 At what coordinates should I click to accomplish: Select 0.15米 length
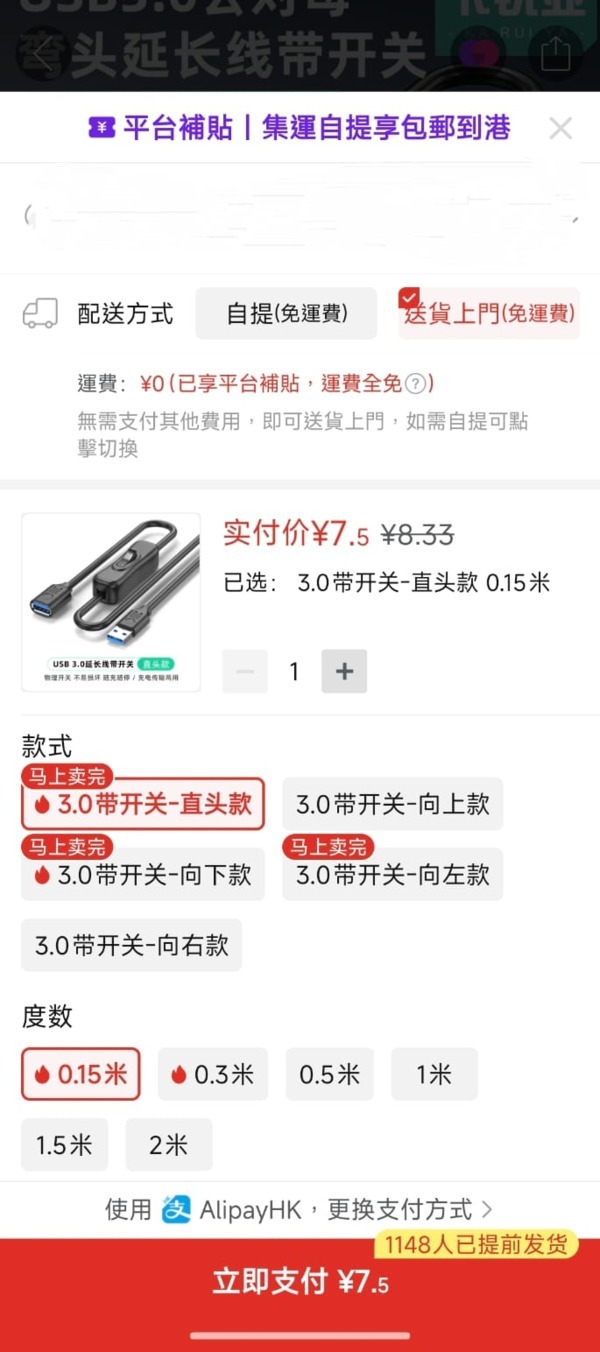[81, 1075]
